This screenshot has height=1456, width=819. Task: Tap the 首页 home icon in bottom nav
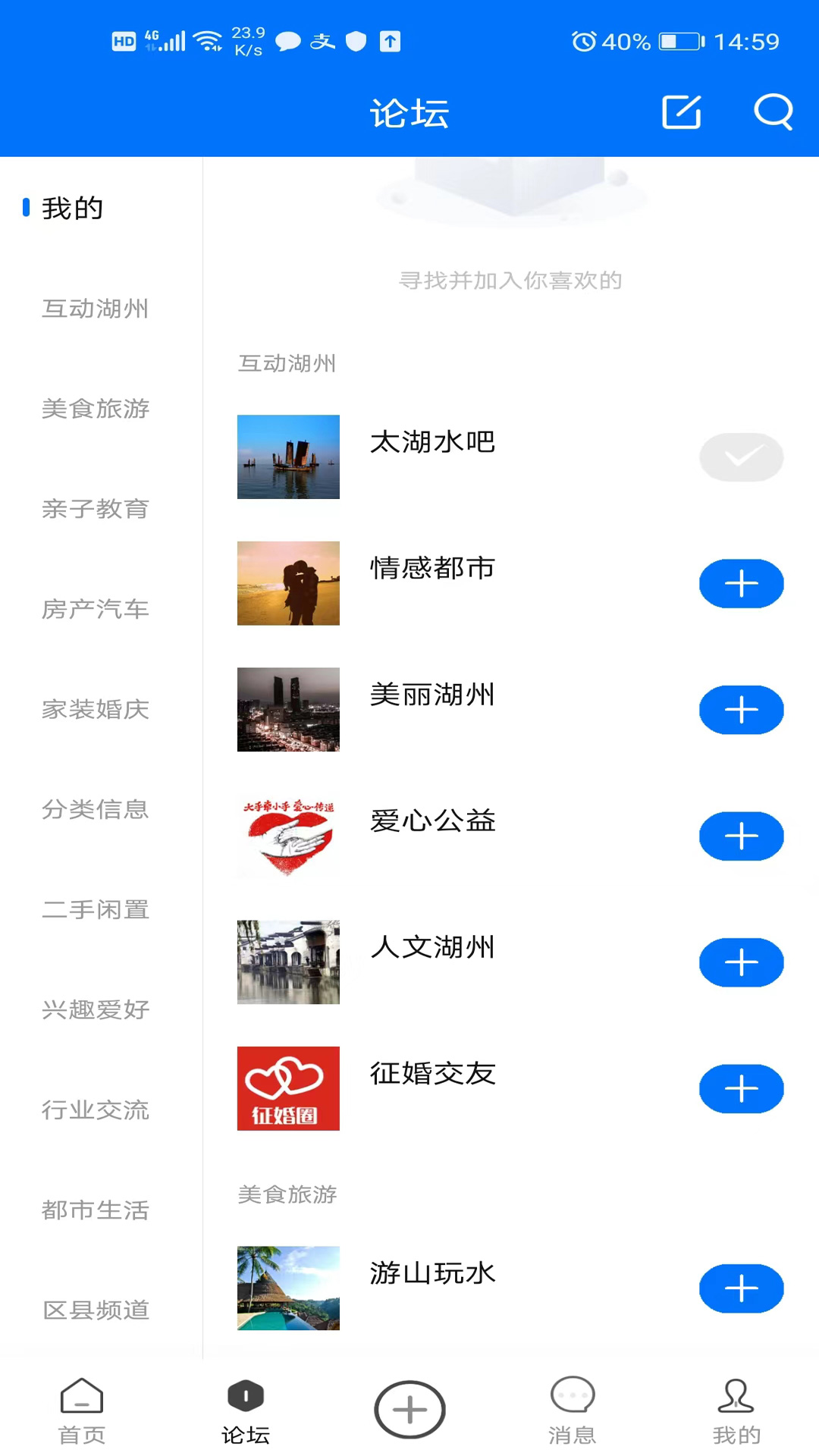[x=81, y=1408]
